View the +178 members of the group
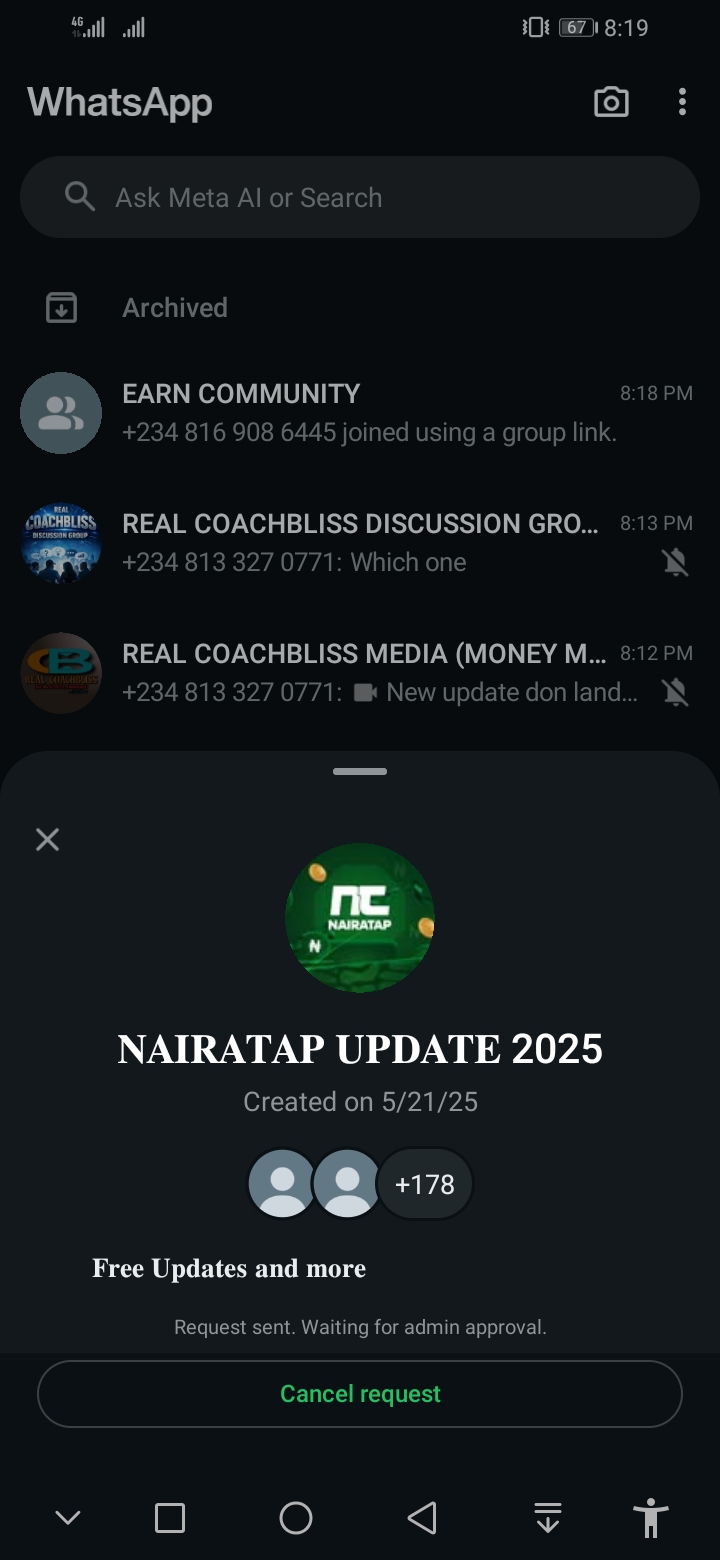The height and width of the screenshot is (1560, 720). [424, 1184]
